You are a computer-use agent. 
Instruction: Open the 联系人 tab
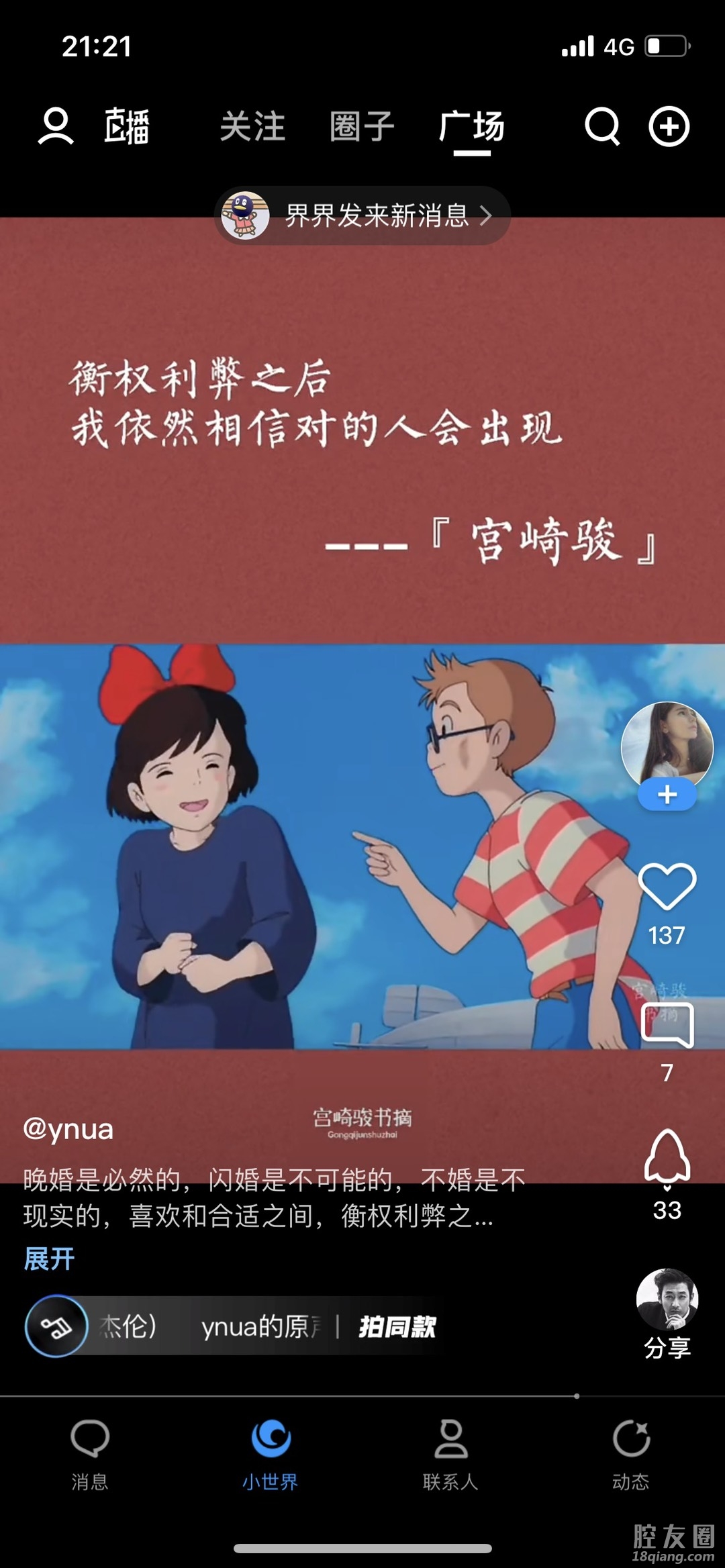(x=450, y=1453)
